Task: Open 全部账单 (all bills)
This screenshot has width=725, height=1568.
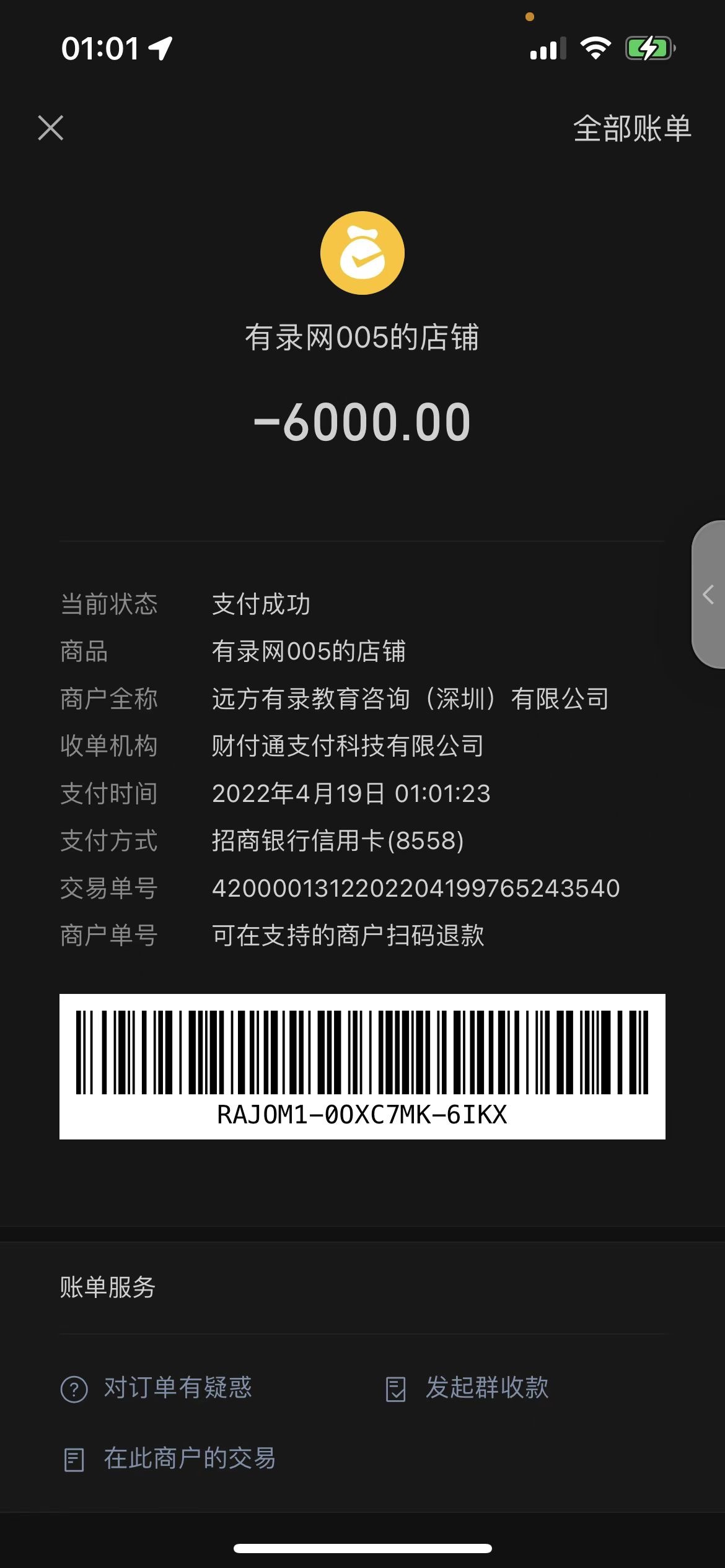Action: click(x=631, y=129)
